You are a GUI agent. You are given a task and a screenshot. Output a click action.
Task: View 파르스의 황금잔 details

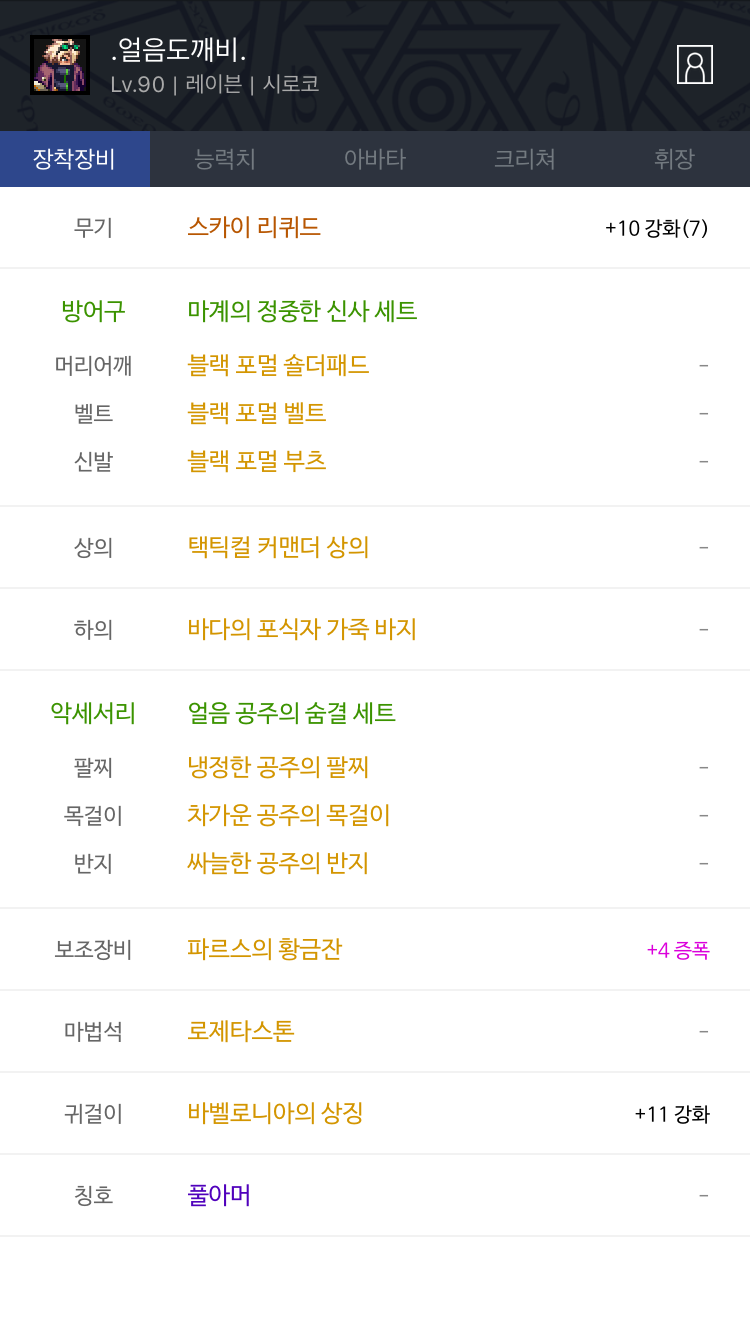point(264,949)
